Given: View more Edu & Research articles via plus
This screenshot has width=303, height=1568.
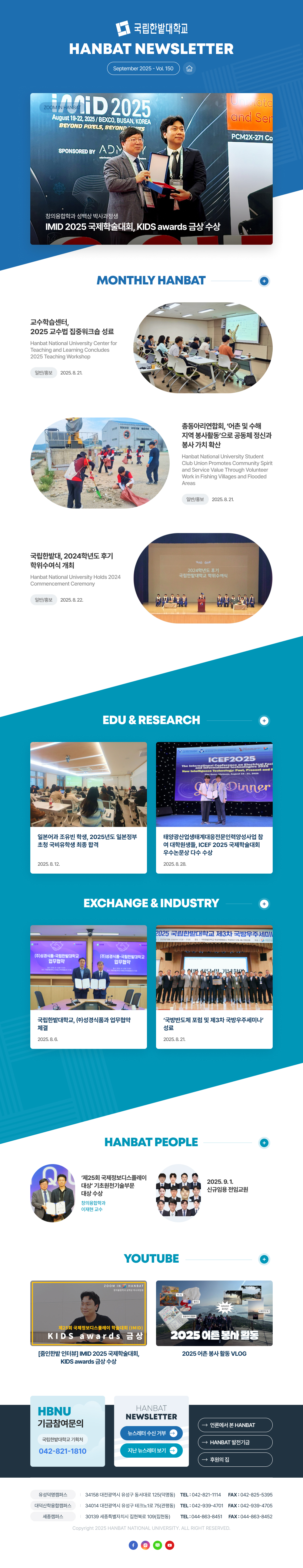Looking at the screenshot, I should click(264, 721).
